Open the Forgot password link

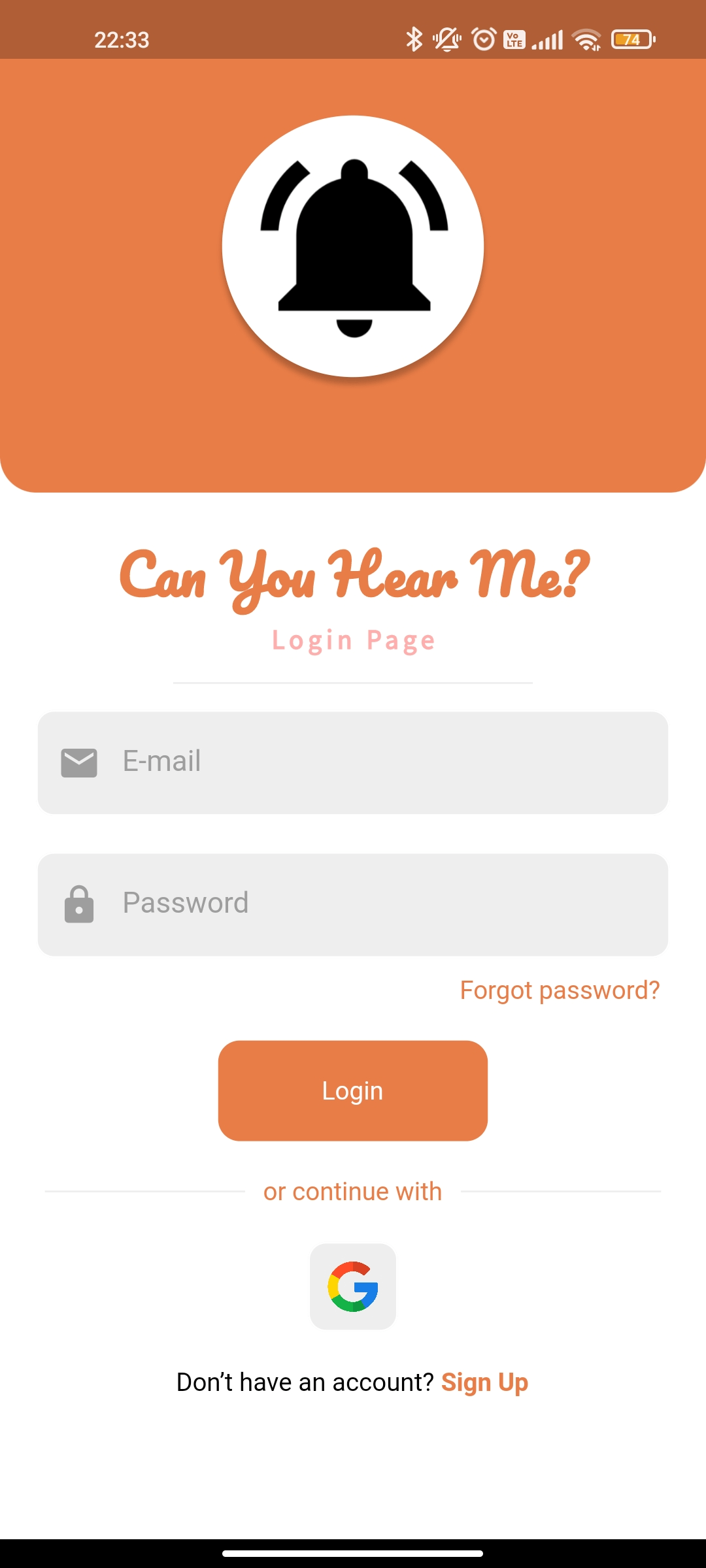(x=560, y=990)
